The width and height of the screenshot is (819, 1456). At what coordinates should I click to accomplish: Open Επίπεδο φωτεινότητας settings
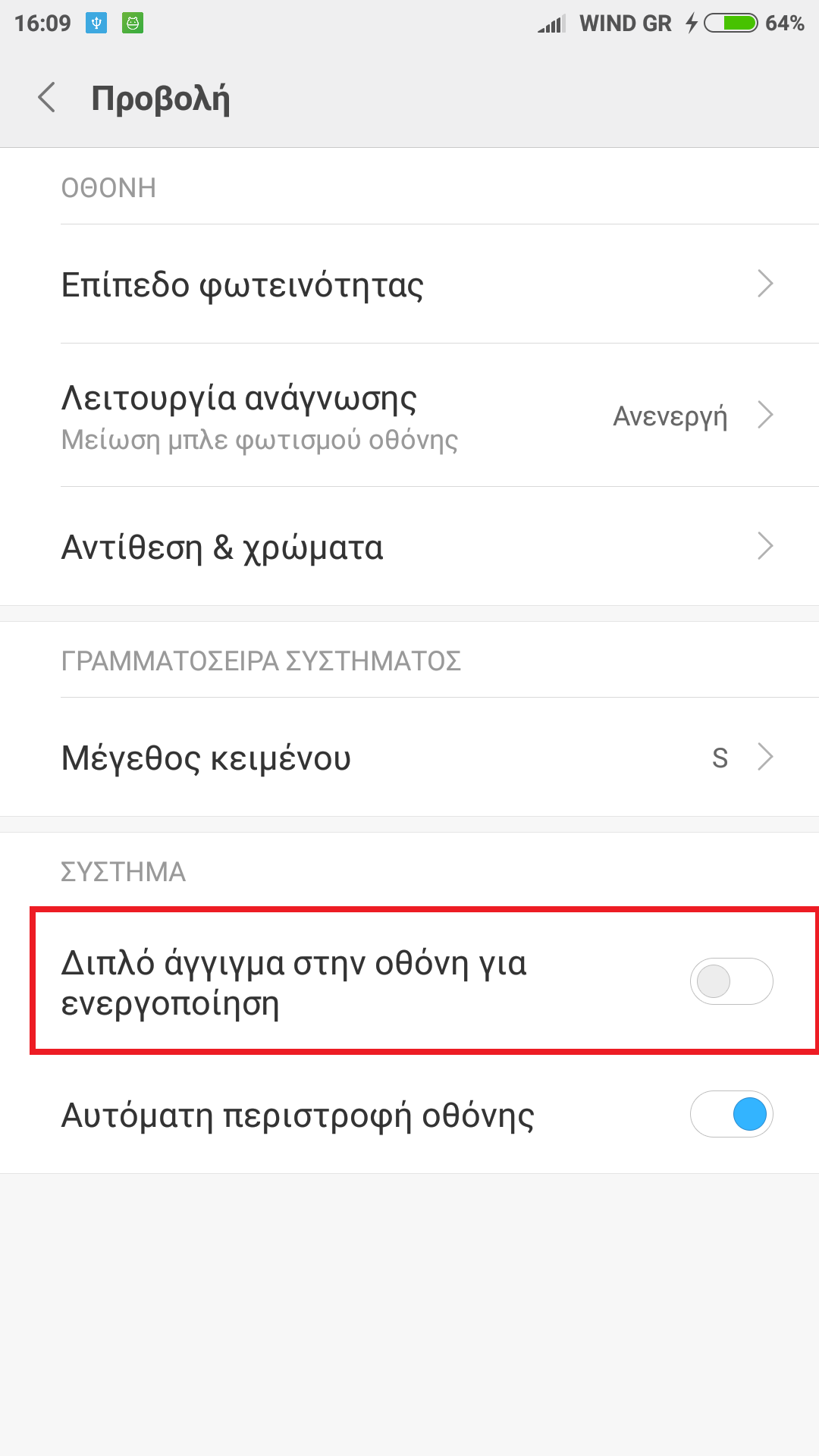(409, 284)
